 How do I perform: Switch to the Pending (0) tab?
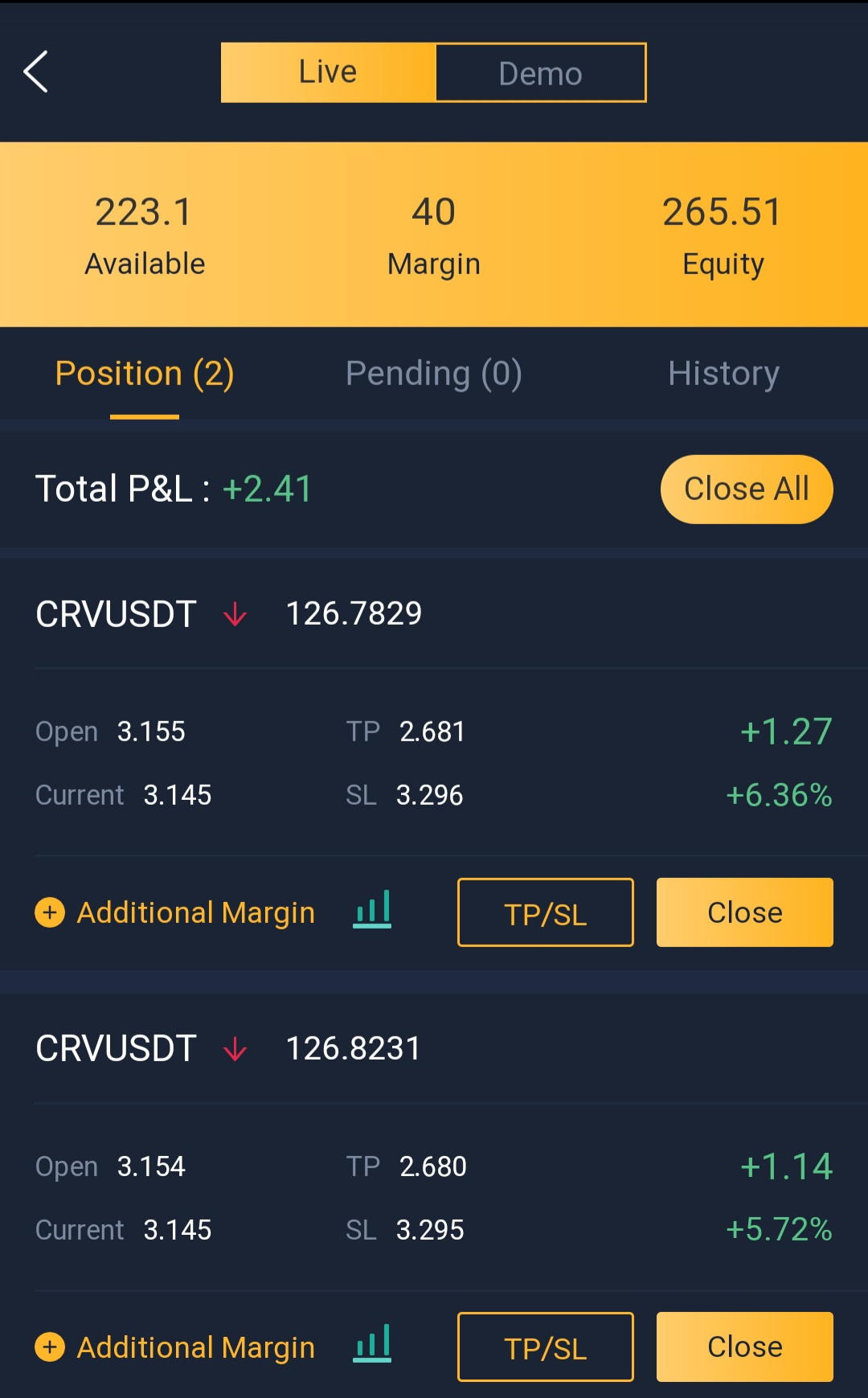point(434,374)
